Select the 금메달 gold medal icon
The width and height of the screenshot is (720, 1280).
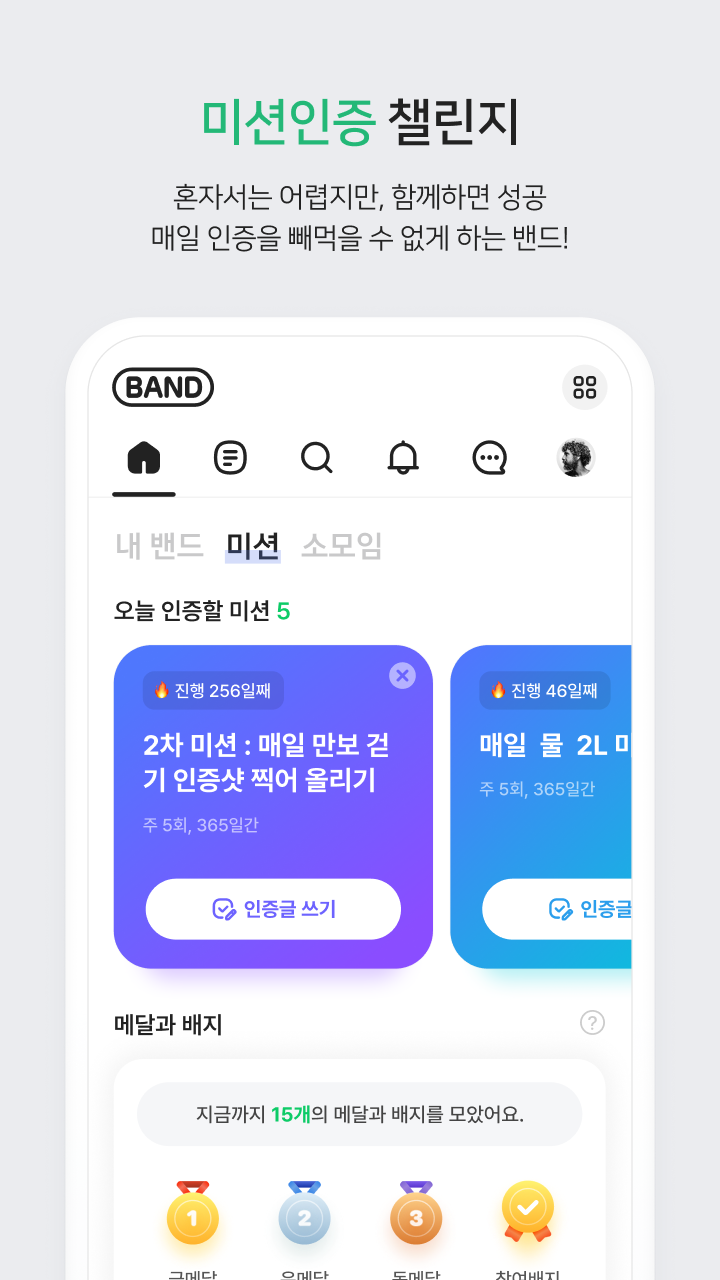(192, 1216)
